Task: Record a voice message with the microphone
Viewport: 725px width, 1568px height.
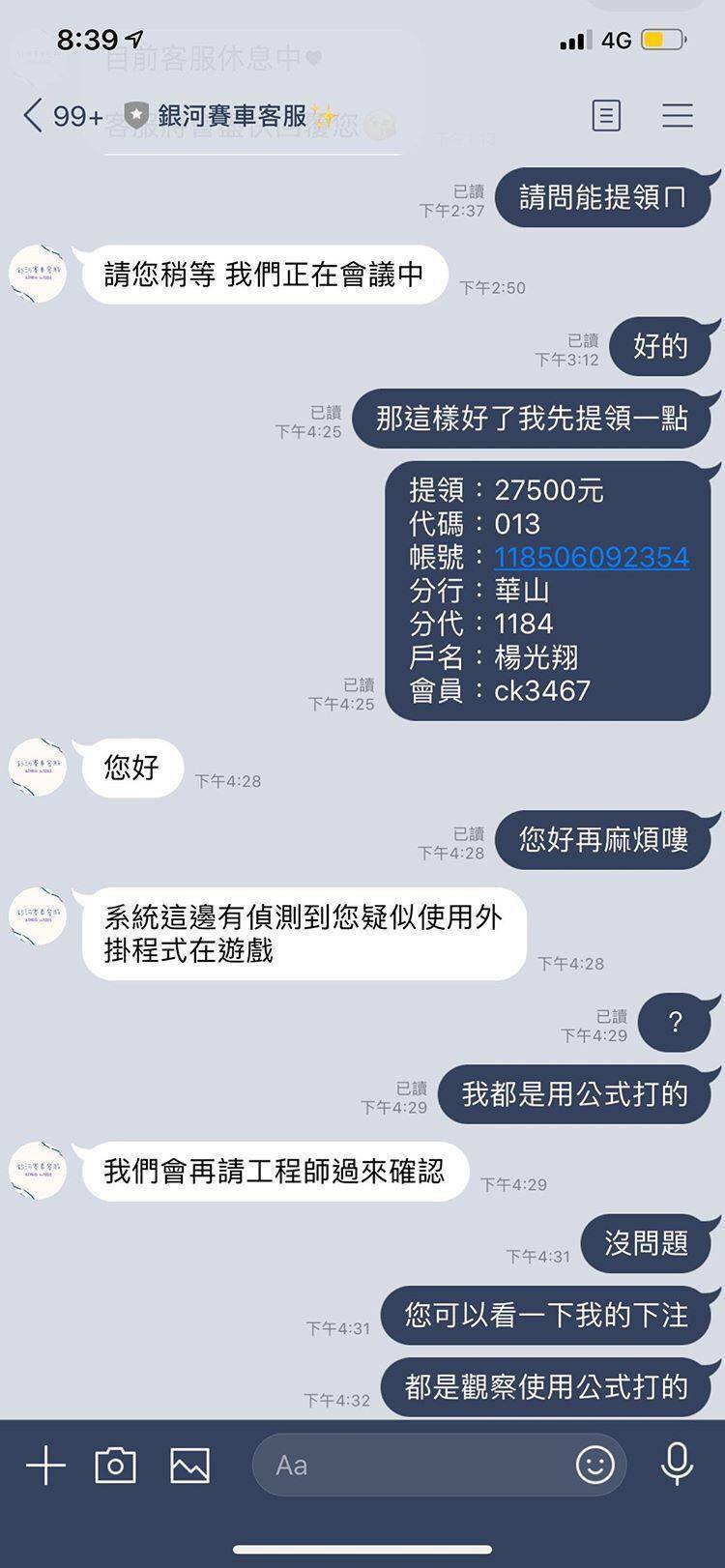Action: (x=677, y=1466)
